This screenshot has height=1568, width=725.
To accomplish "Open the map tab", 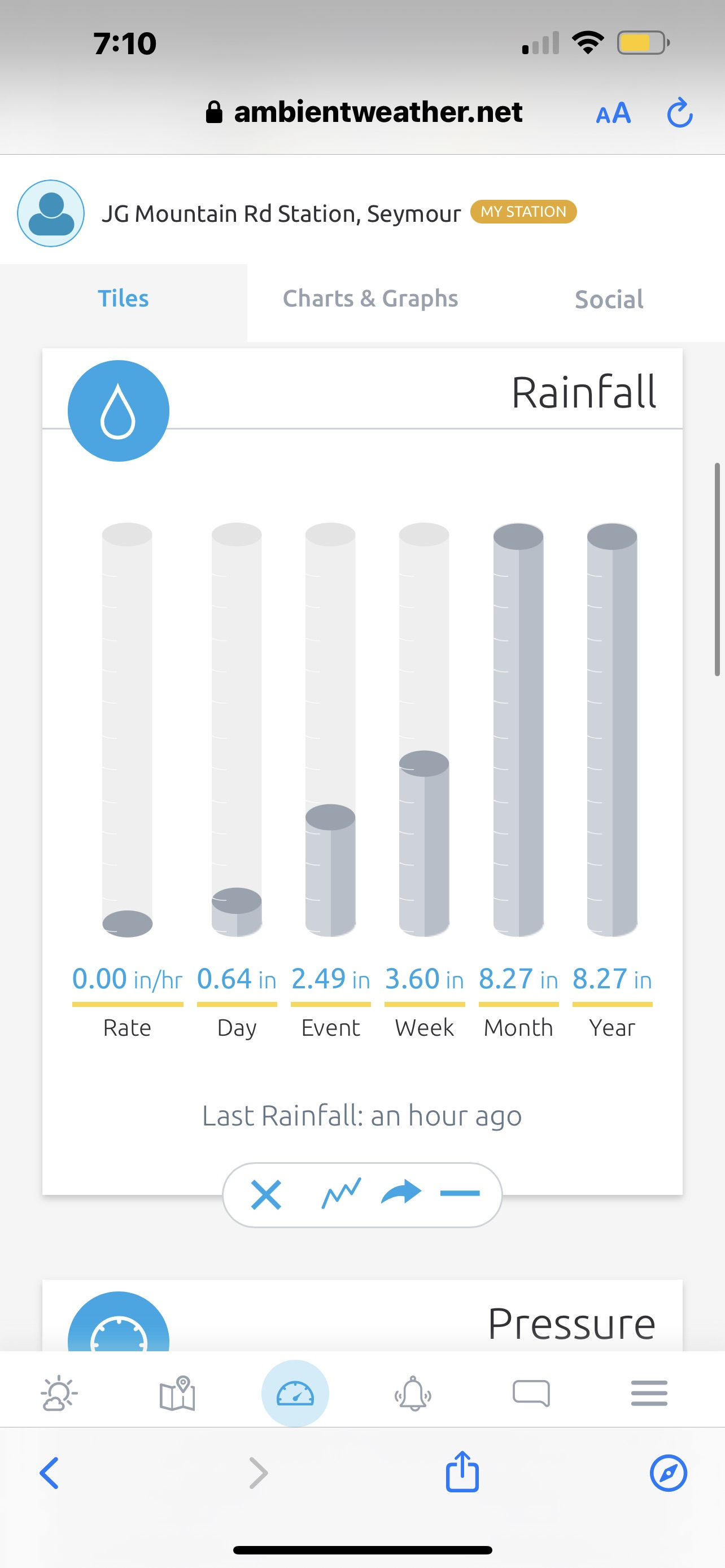I will (x=177, y=1392).
